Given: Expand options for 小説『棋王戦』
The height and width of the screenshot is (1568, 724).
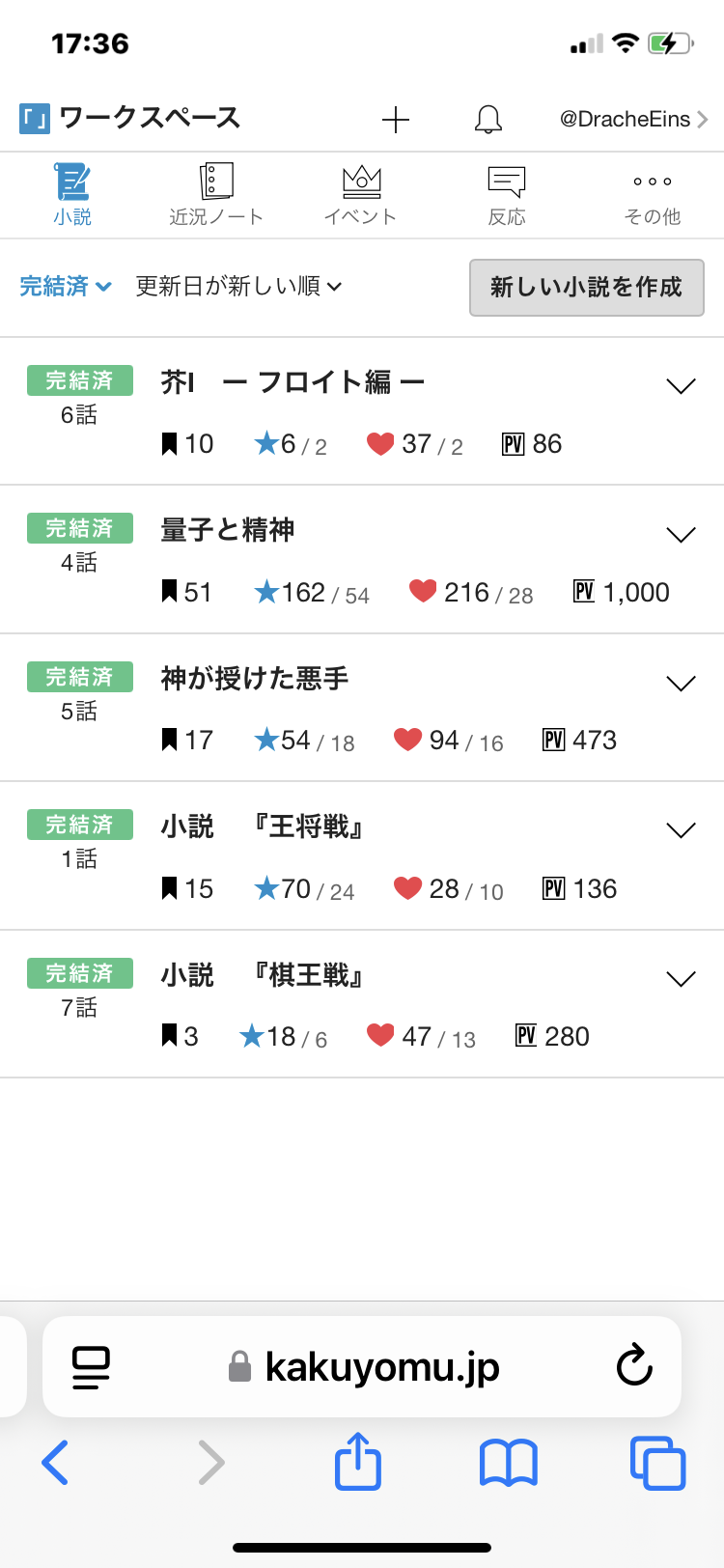Looking at the screenshot, I should tap(682, 979).
